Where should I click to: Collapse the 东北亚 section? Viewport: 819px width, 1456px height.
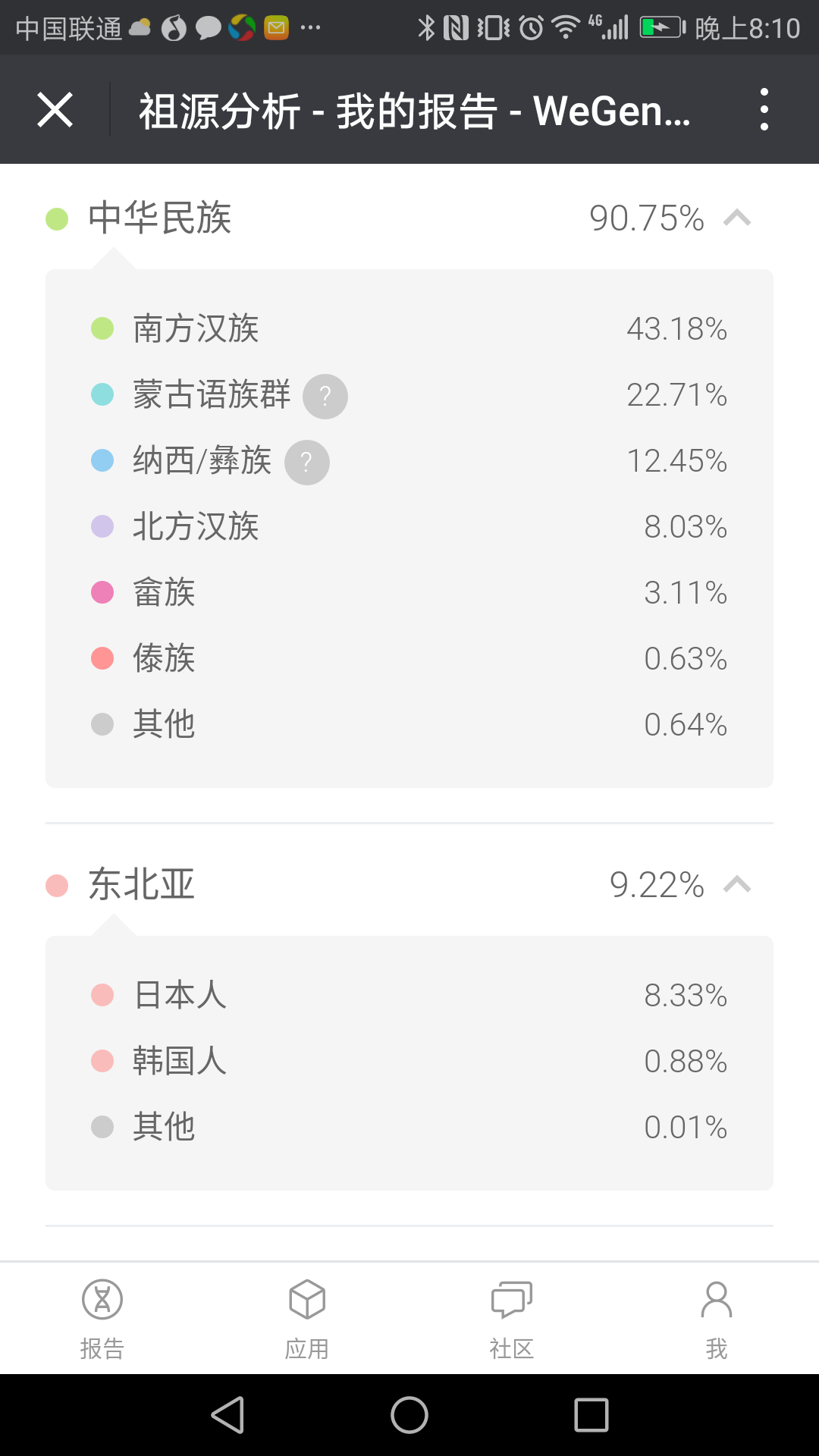tap(737, 884)
